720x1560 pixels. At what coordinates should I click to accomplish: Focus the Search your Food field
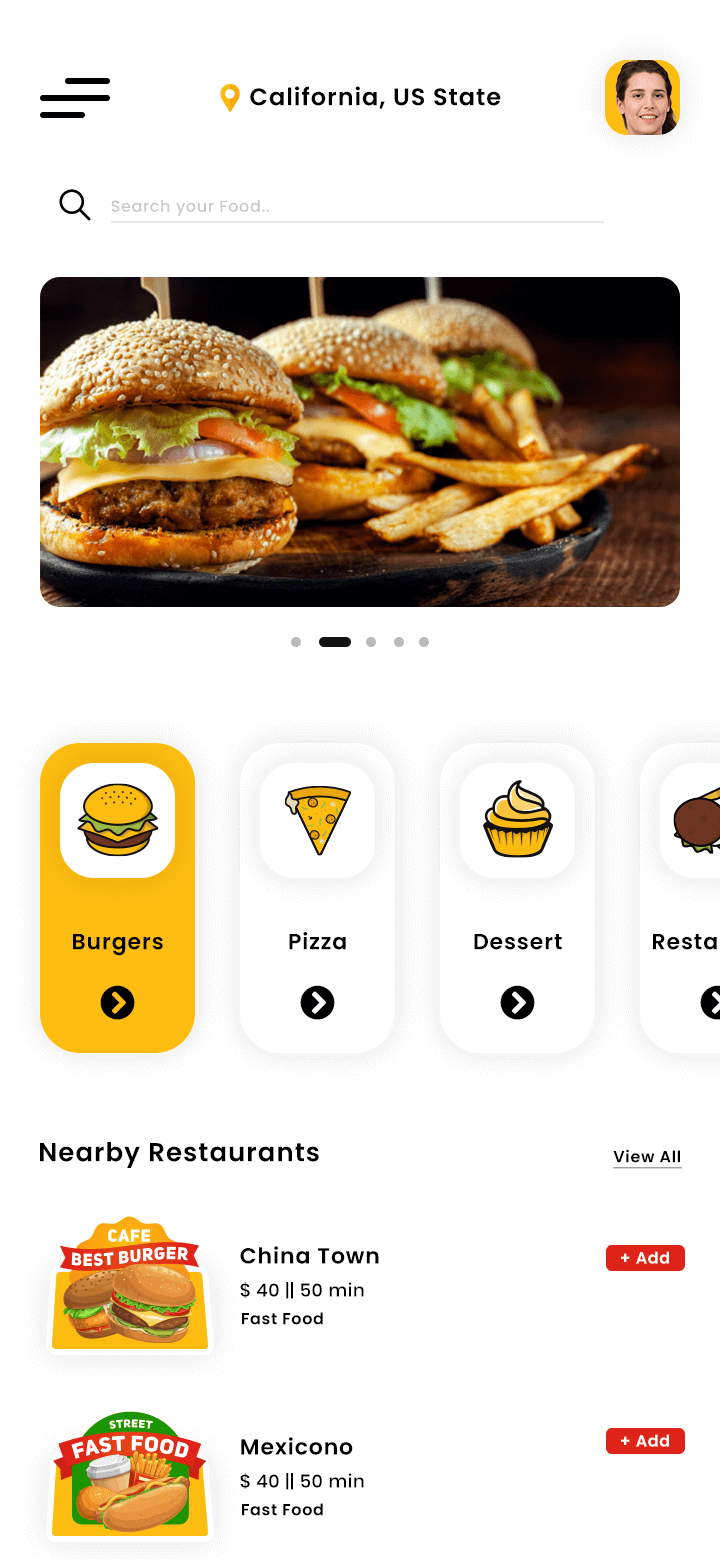click(357, 206)
